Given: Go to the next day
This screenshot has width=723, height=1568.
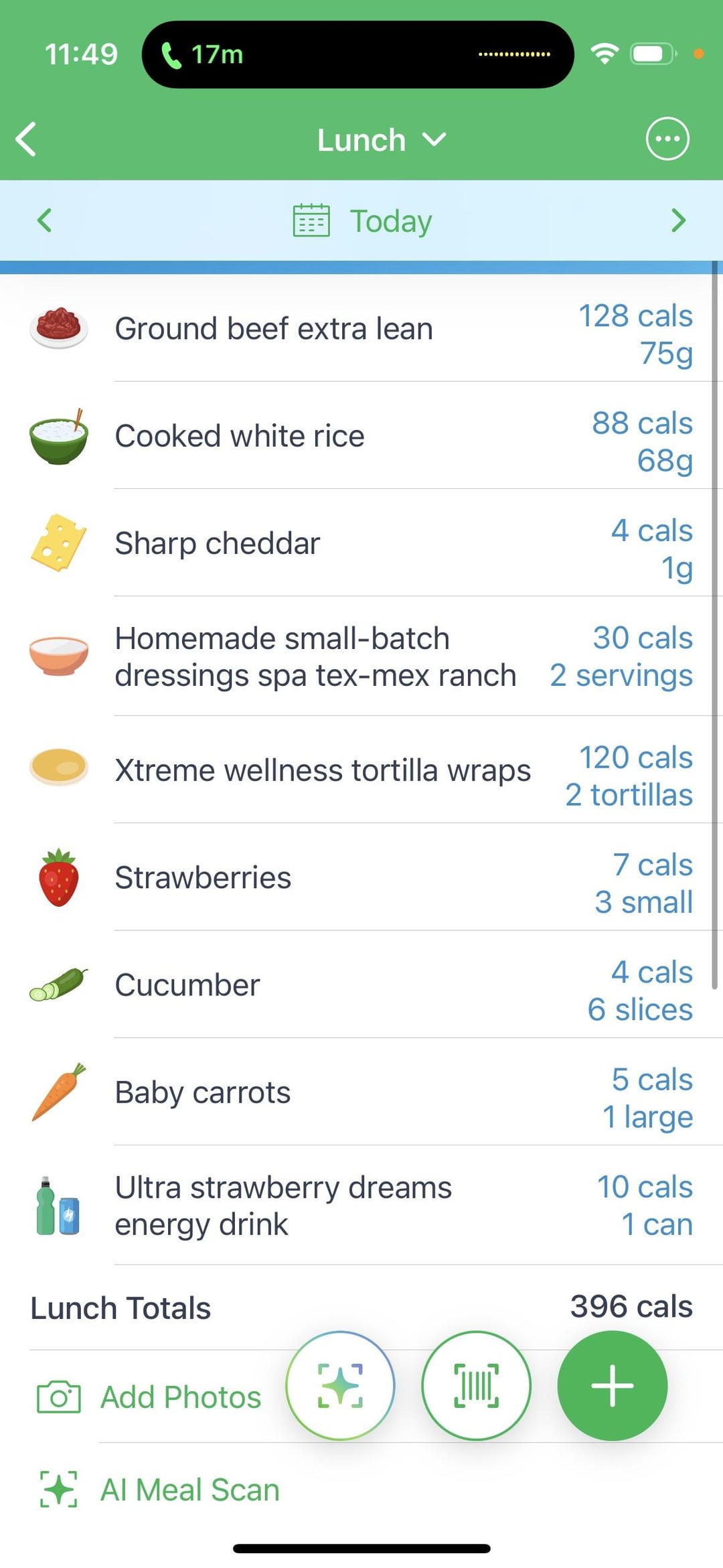Looking at the screenshot, I should [678, 220].
